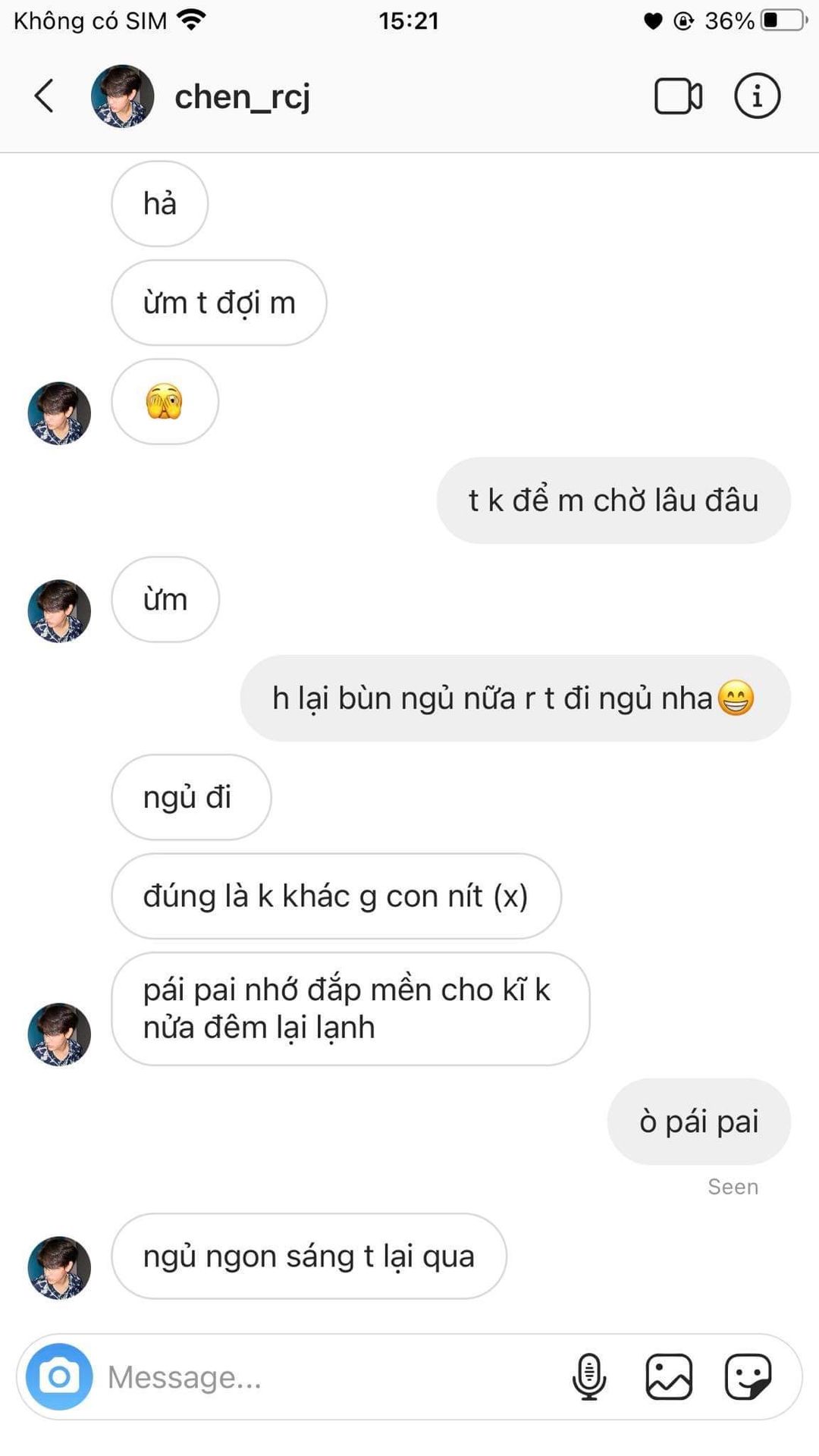
Task: Go back to the inbox
Action: pos(44,96)
